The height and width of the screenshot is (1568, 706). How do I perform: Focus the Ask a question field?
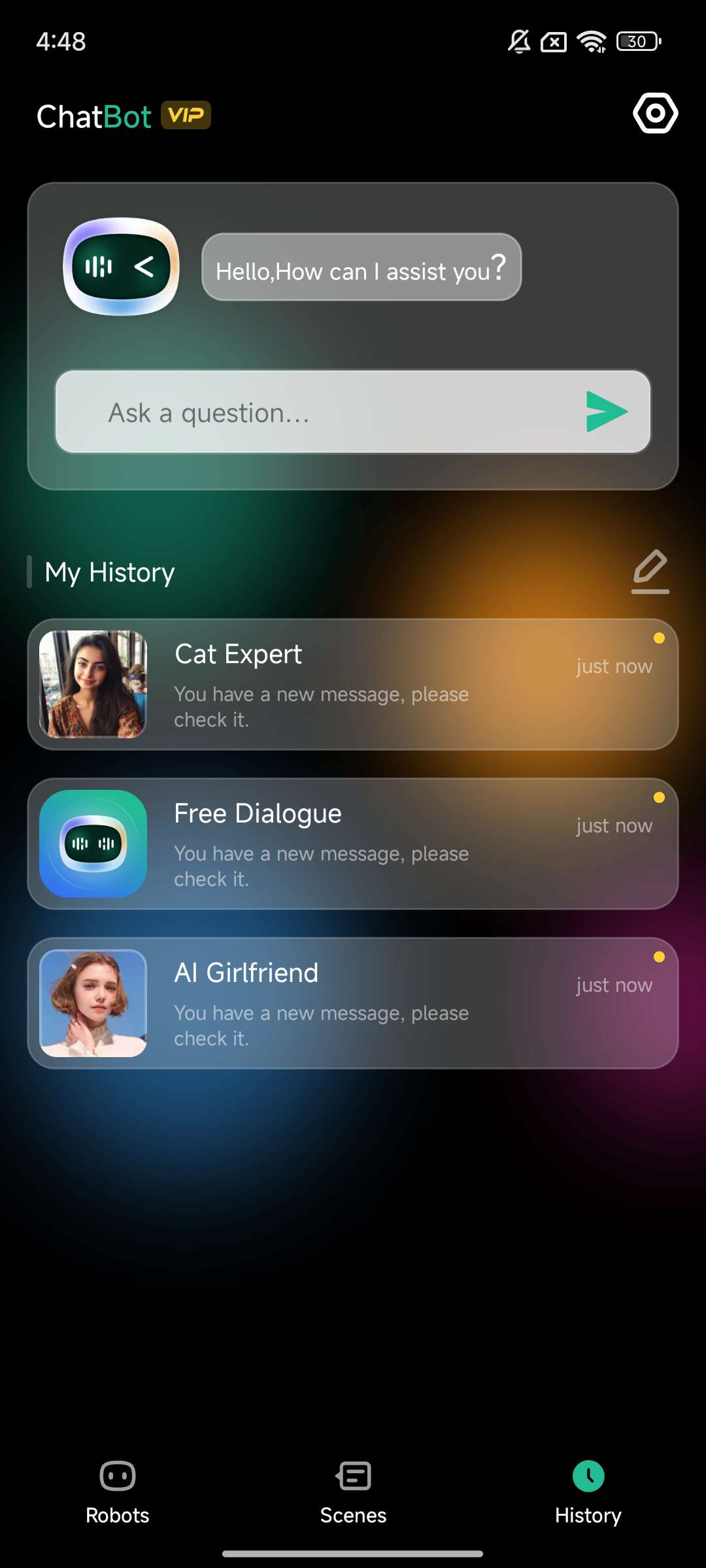click(314, 412)
